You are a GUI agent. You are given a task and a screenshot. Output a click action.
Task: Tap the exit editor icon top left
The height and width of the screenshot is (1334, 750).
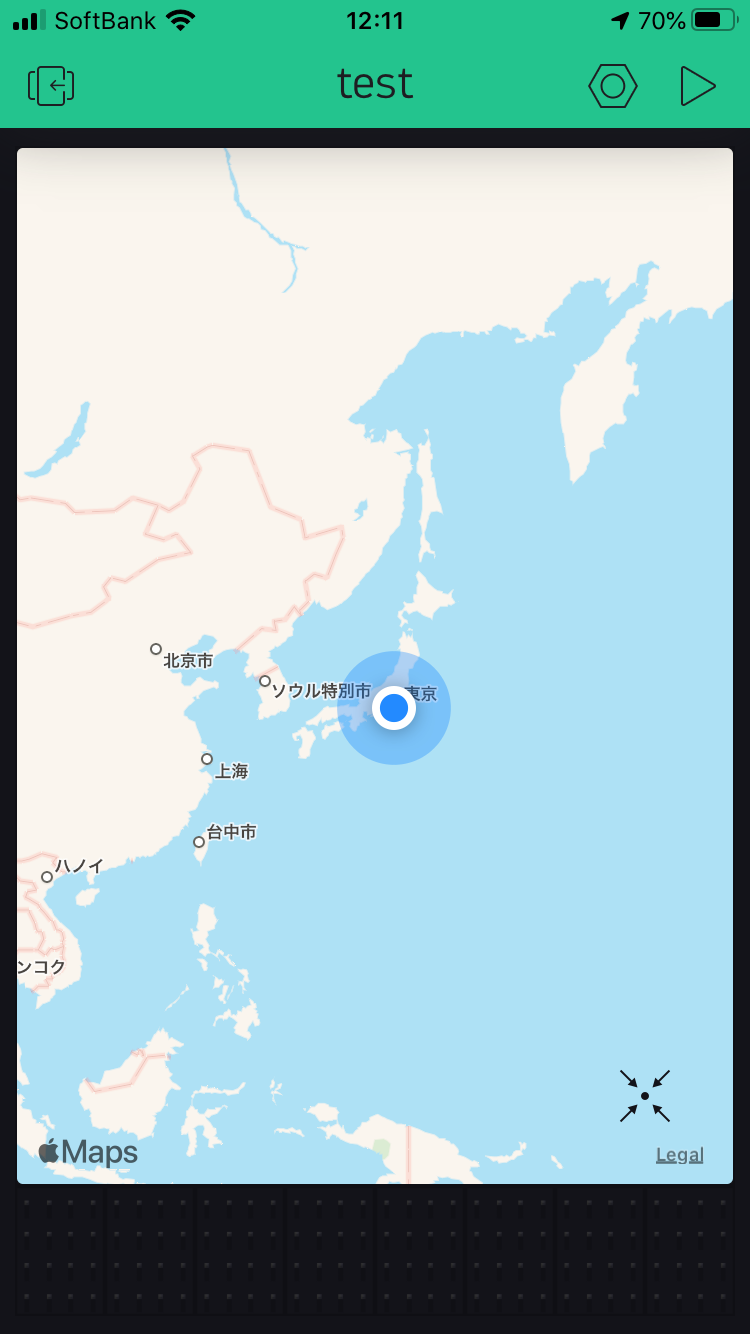[x=50, y=86]
